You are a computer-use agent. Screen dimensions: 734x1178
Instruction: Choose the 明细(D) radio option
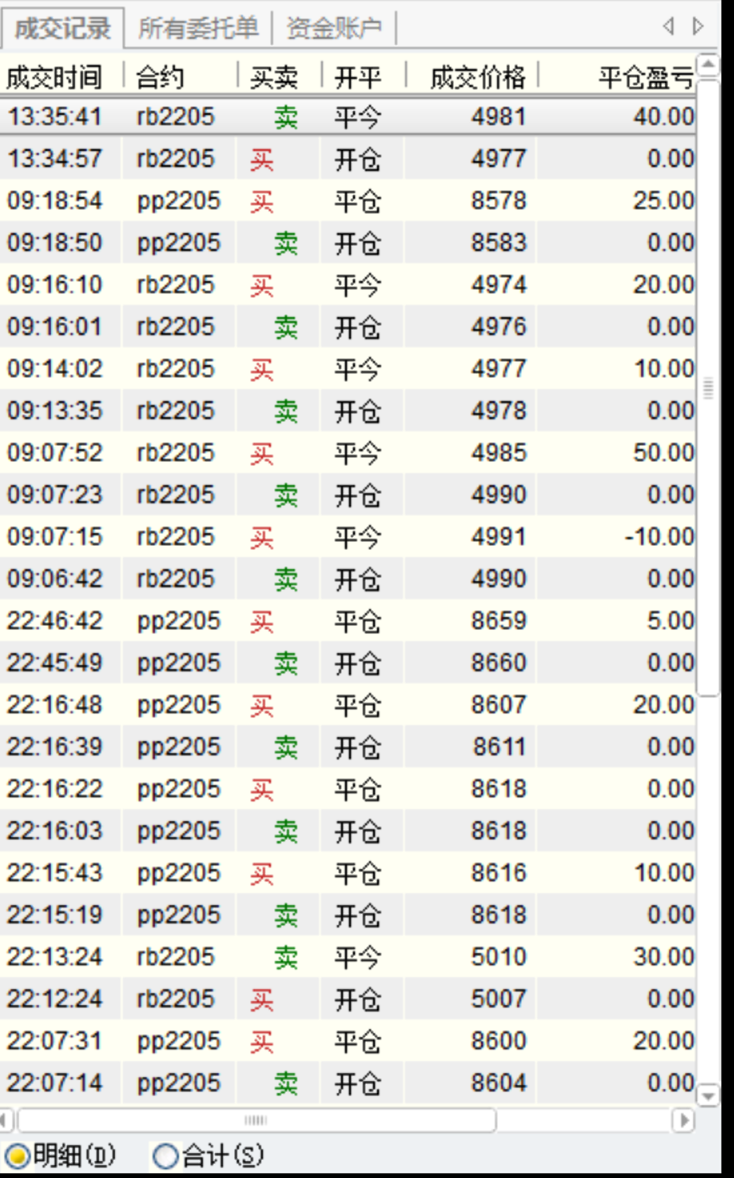pyautogui.click(x=17, y=1157)
